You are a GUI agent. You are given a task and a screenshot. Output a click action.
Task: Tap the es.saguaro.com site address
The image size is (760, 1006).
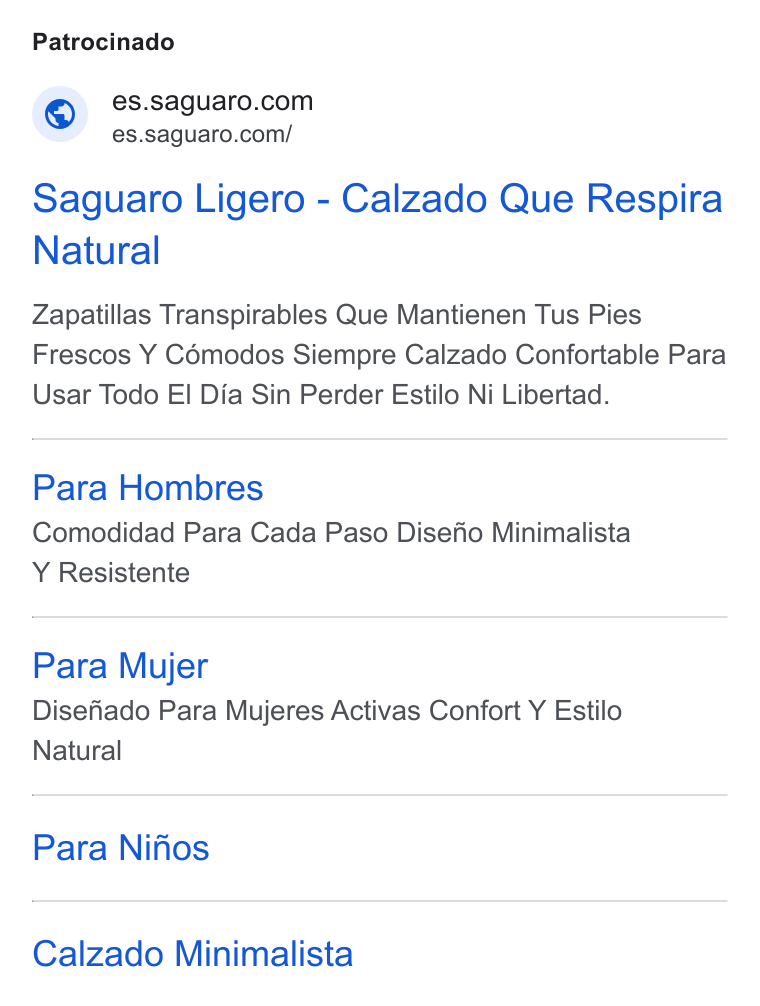[x=202, y=135]
